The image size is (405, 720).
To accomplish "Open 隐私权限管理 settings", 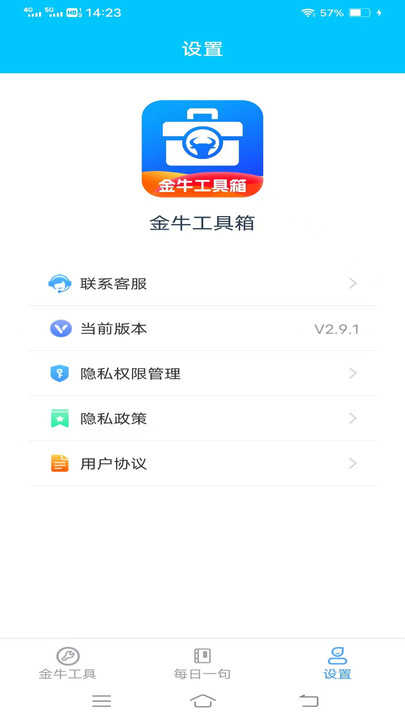I will 202,373.
